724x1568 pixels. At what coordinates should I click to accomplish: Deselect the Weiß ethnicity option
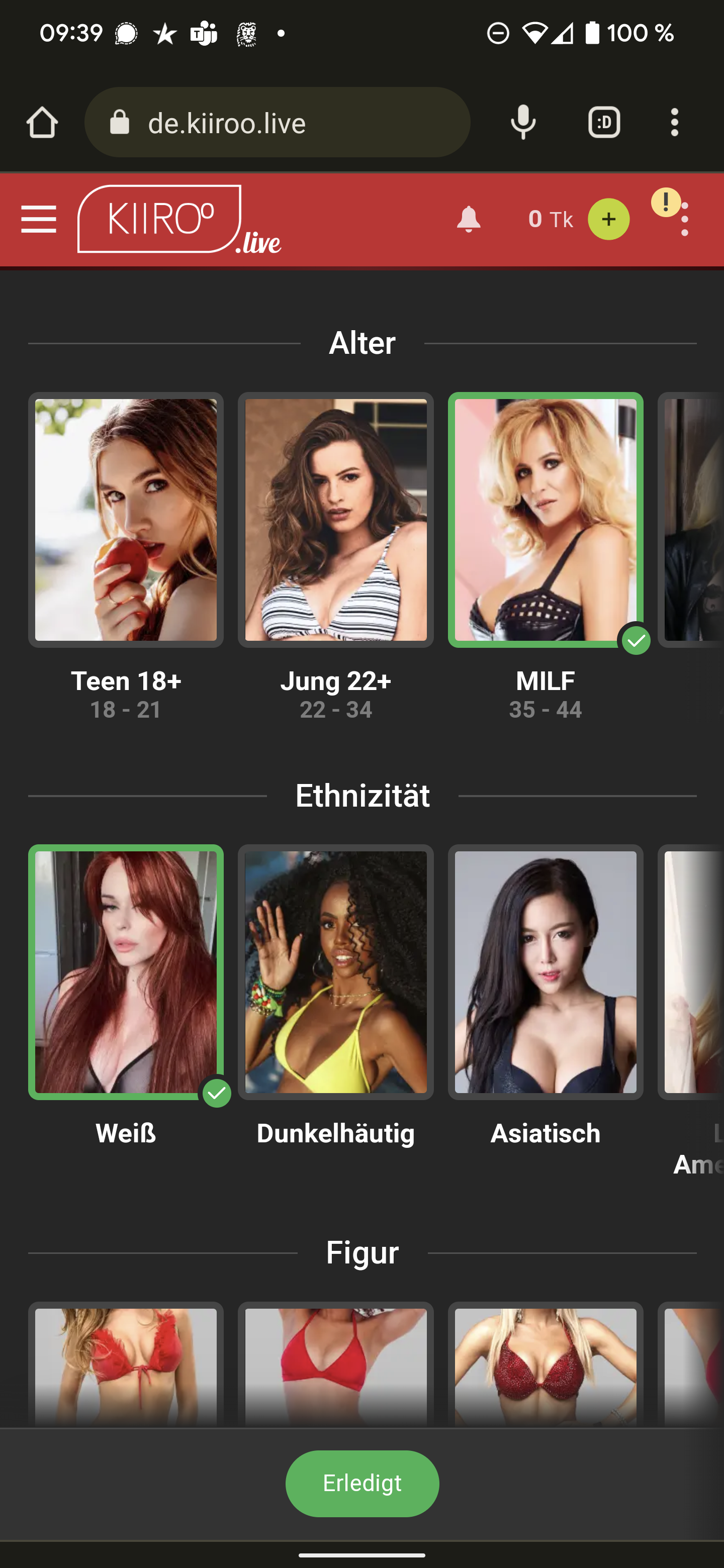(126, 971)
